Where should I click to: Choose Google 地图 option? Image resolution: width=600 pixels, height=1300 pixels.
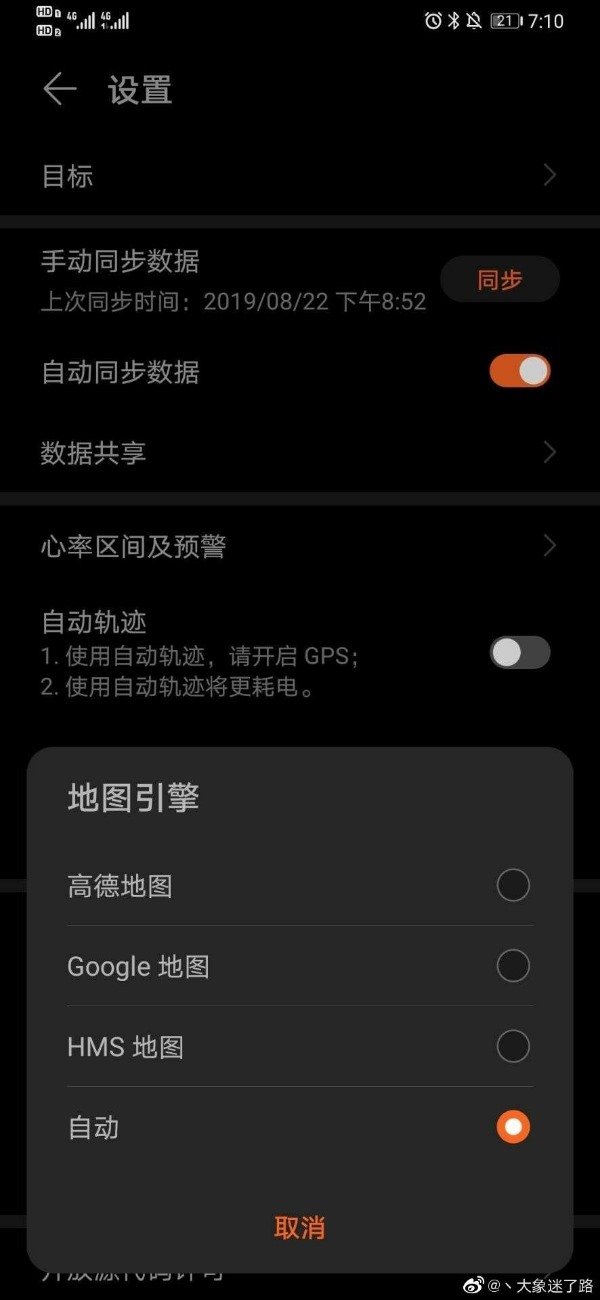512,966
